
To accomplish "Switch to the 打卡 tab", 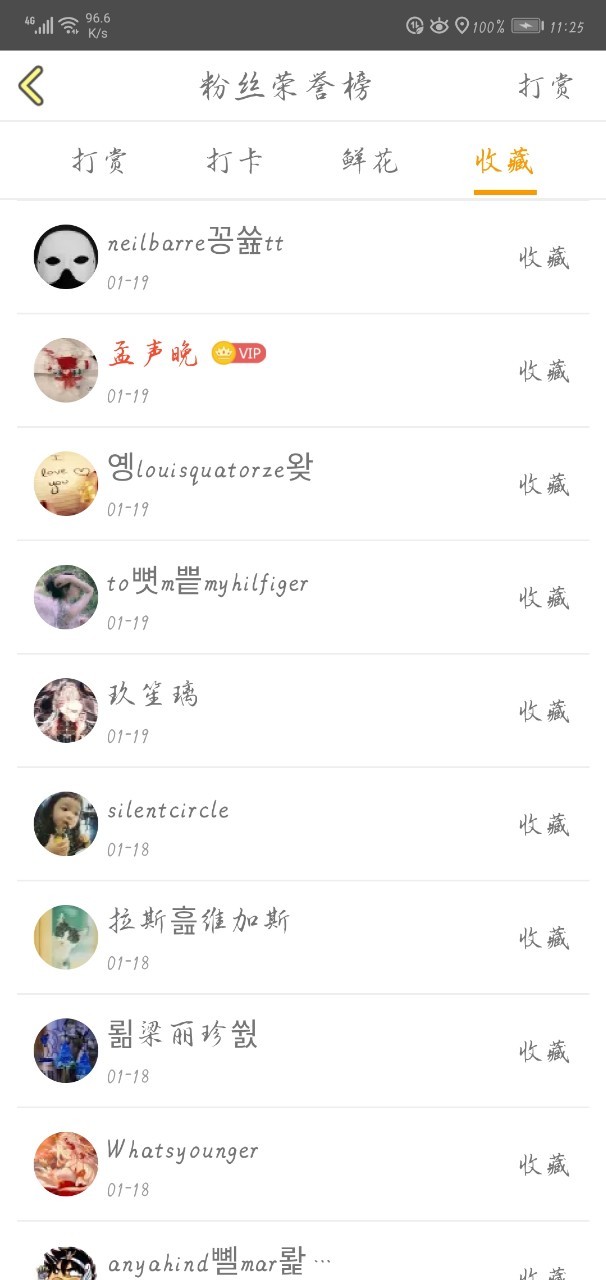I will pyautogui.click(x=235, y=161).
